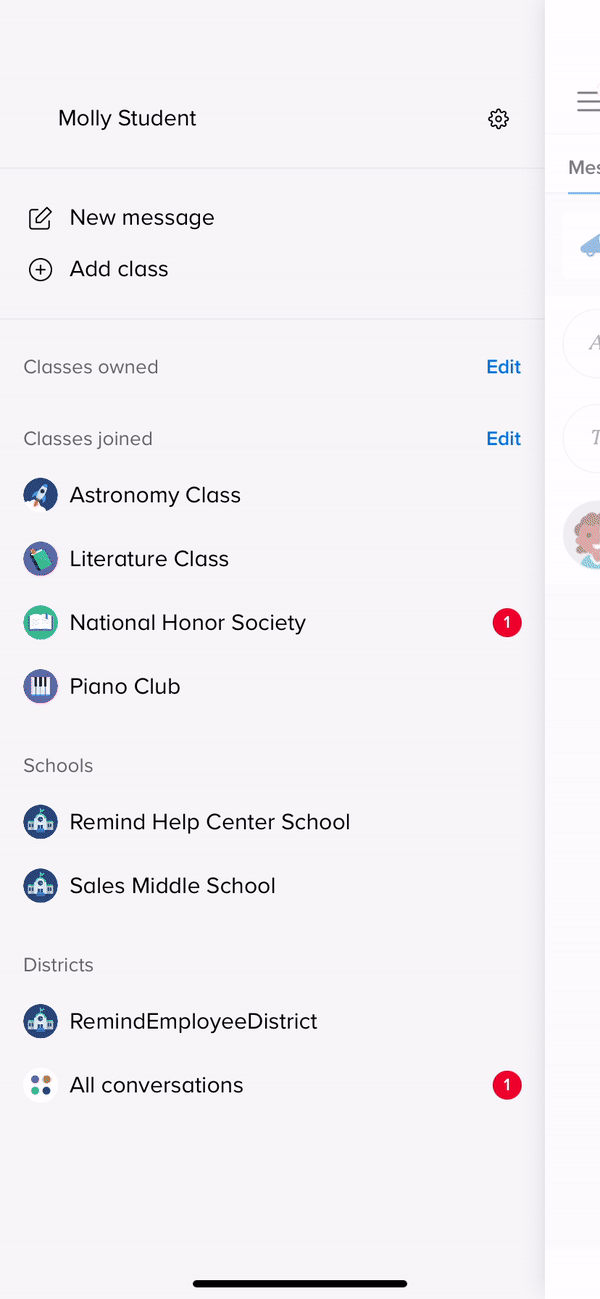
Task: Compose a new message
Action: click(x=141, y=218)
